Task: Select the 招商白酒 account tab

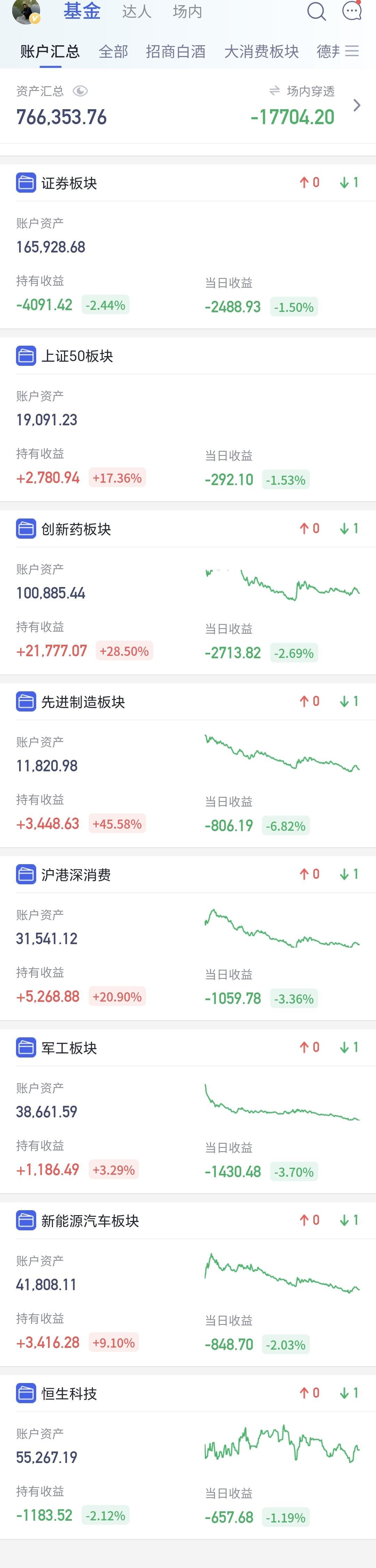Action: point(175,52)
